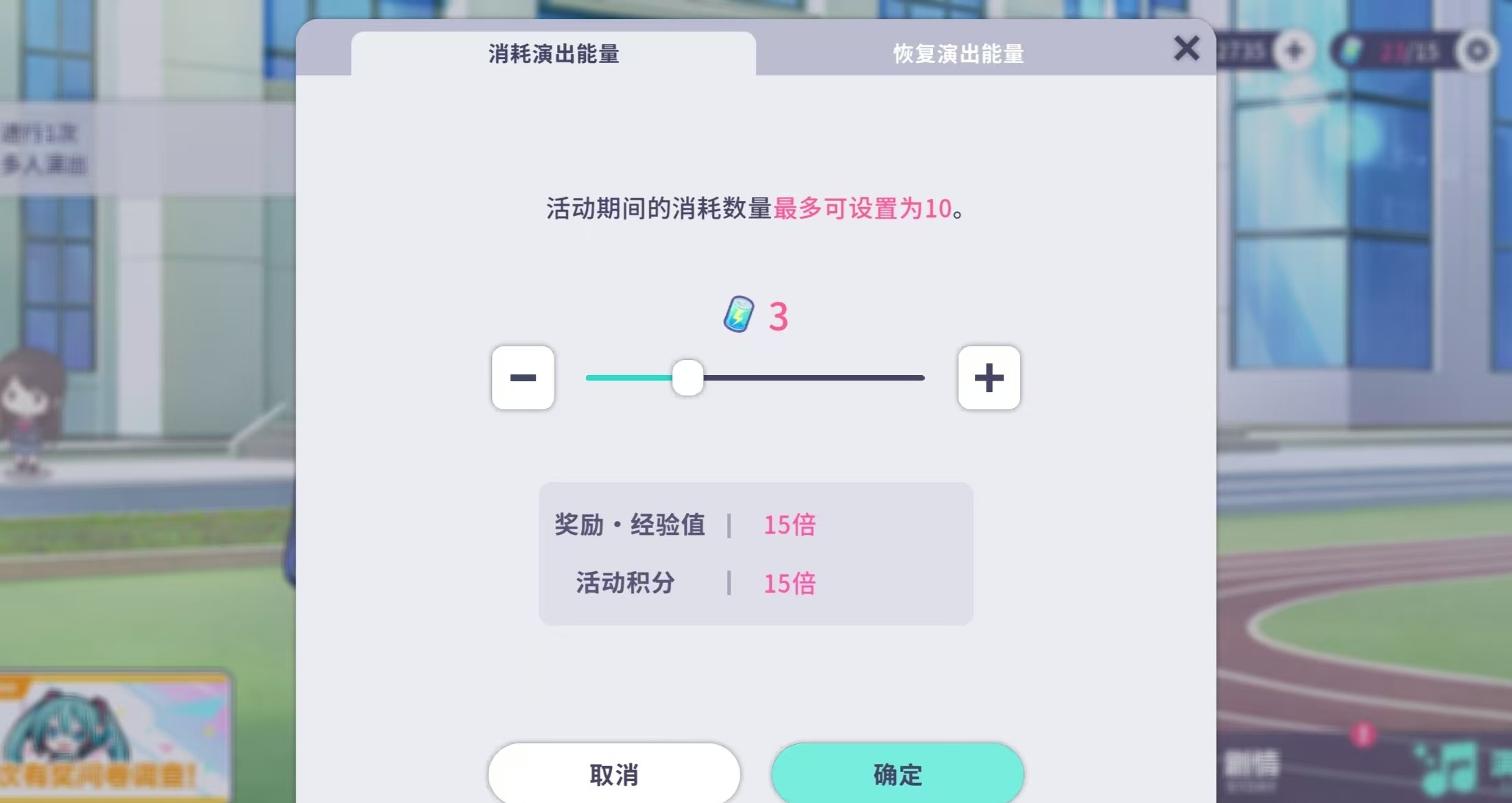Switch to the 恢复演出能量 tab
This screenshot has height=803, width=1512.
pyautogui.click(x=958, y=53)
